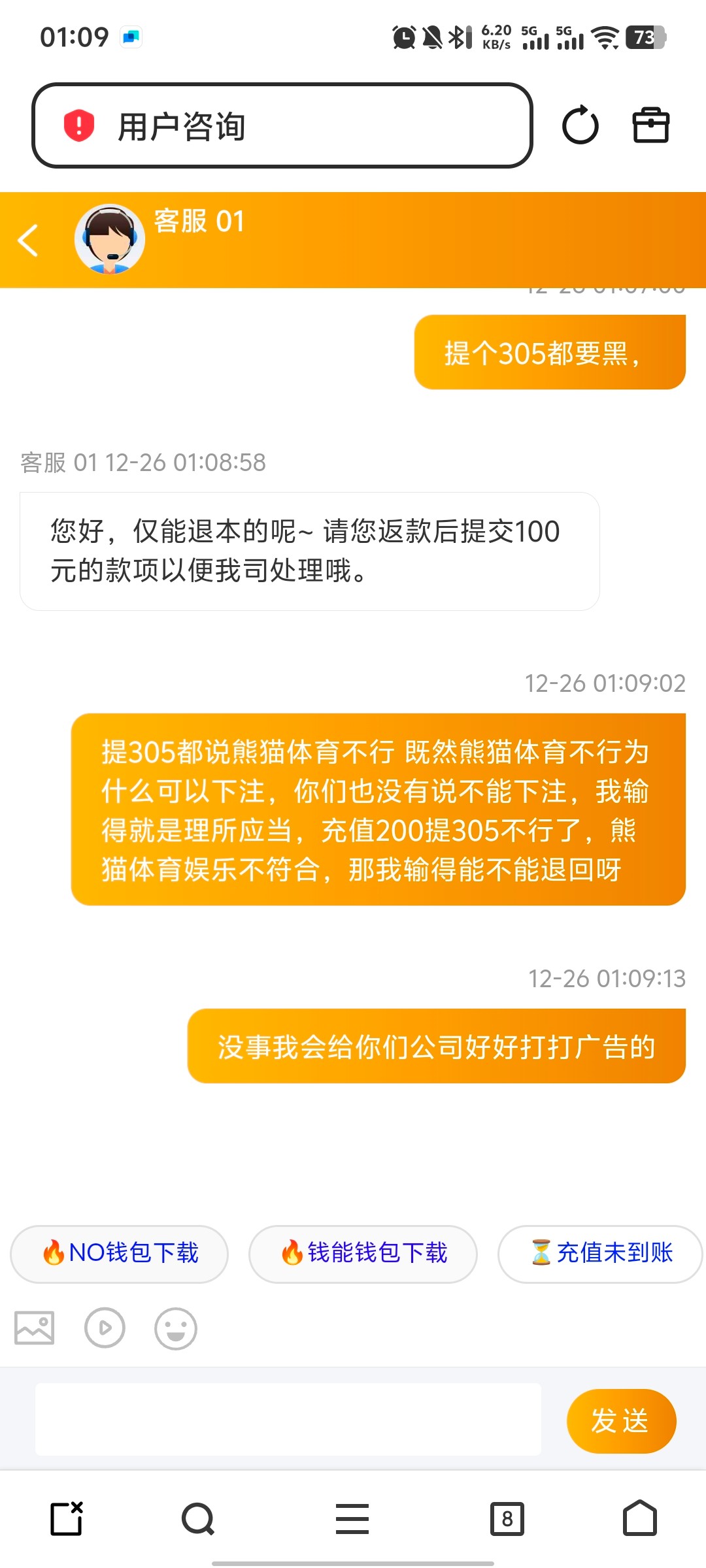
Task: Send the message with 发送
Action: tap(620, 1420)
